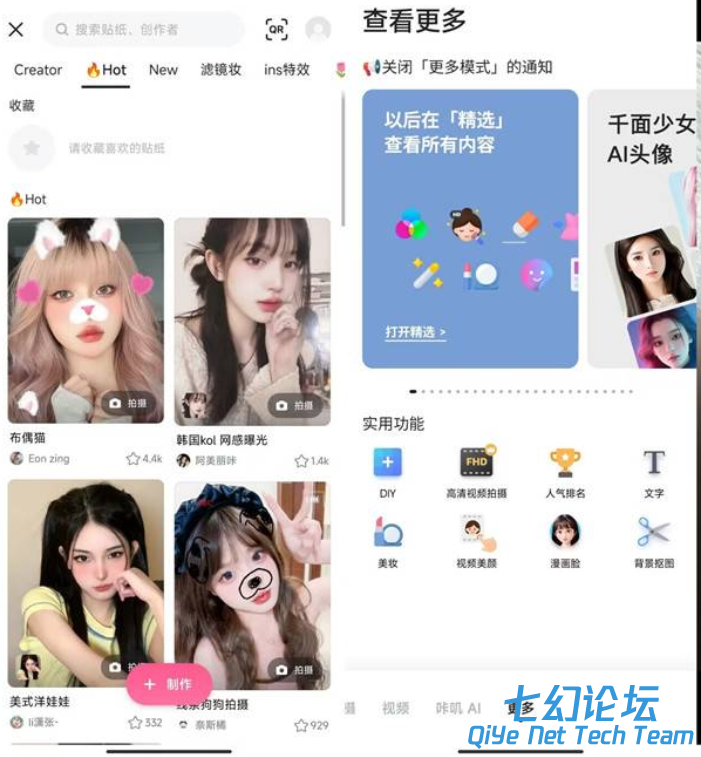Open the profile avatar
Screen dimensions: 701x757
pyautogui.click(x=318, y=30)
